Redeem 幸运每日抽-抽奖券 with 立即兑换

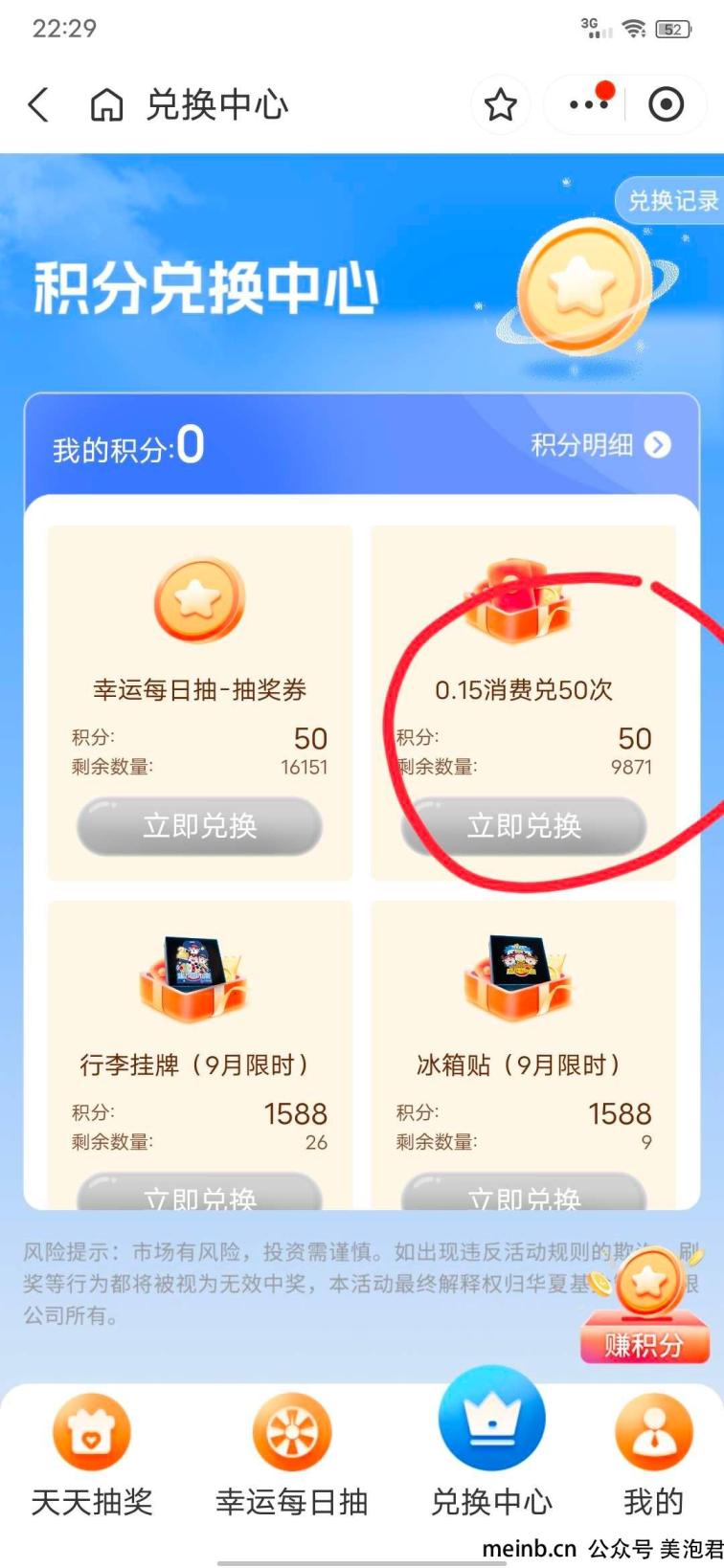point(199,826)
